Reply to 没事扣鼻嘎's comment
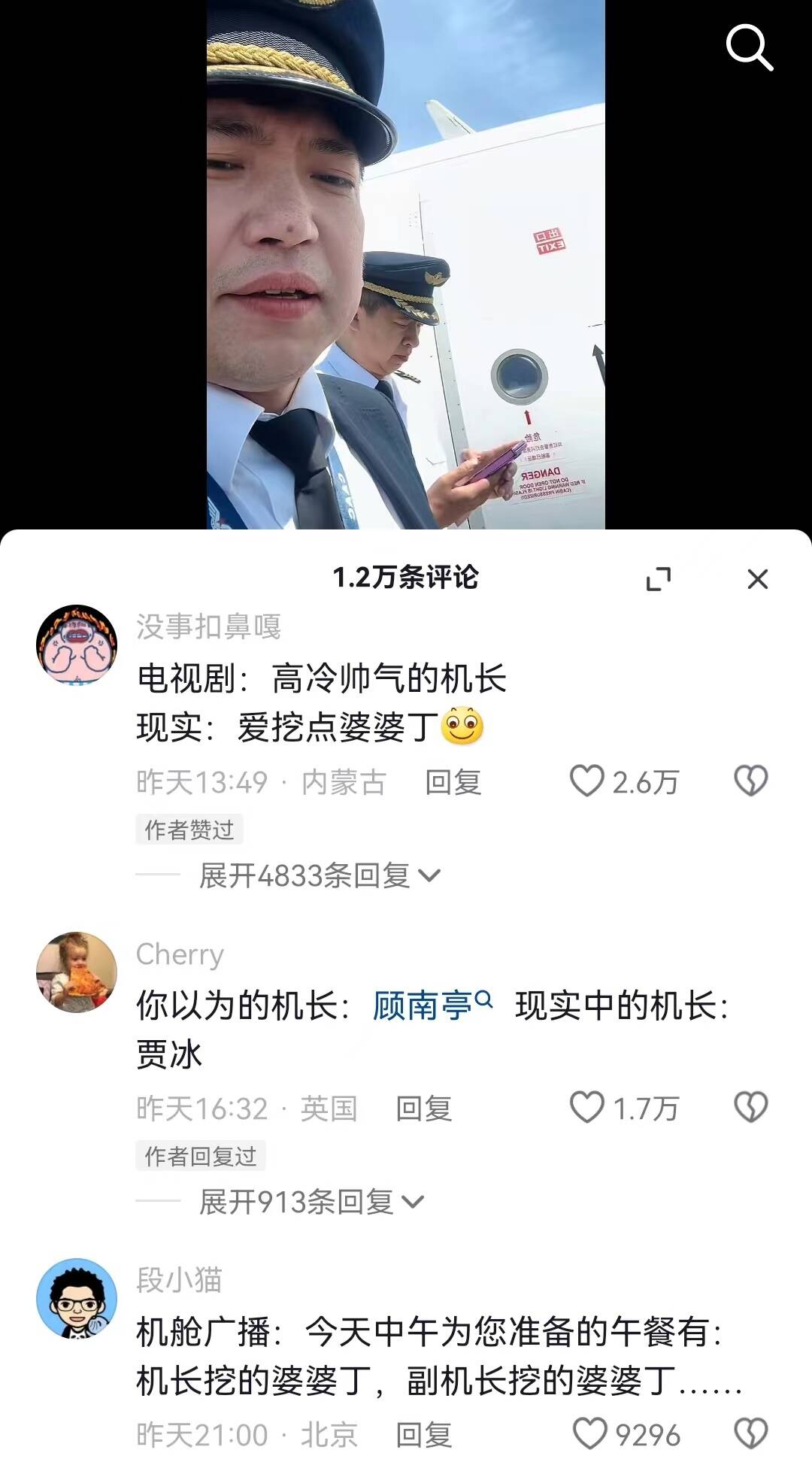This screenshot has width=812, height=1462. 453,782
